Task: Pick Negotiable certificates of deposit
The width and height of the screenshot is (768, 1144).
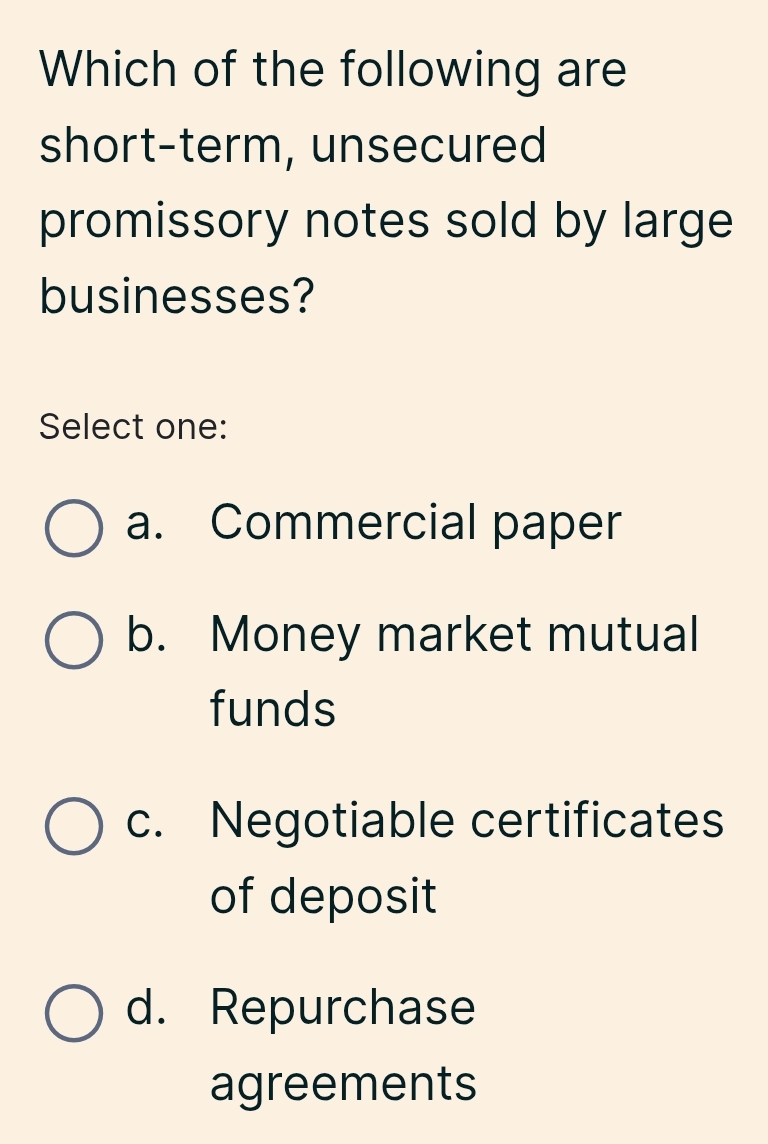Action: click(x=74, y=826)
